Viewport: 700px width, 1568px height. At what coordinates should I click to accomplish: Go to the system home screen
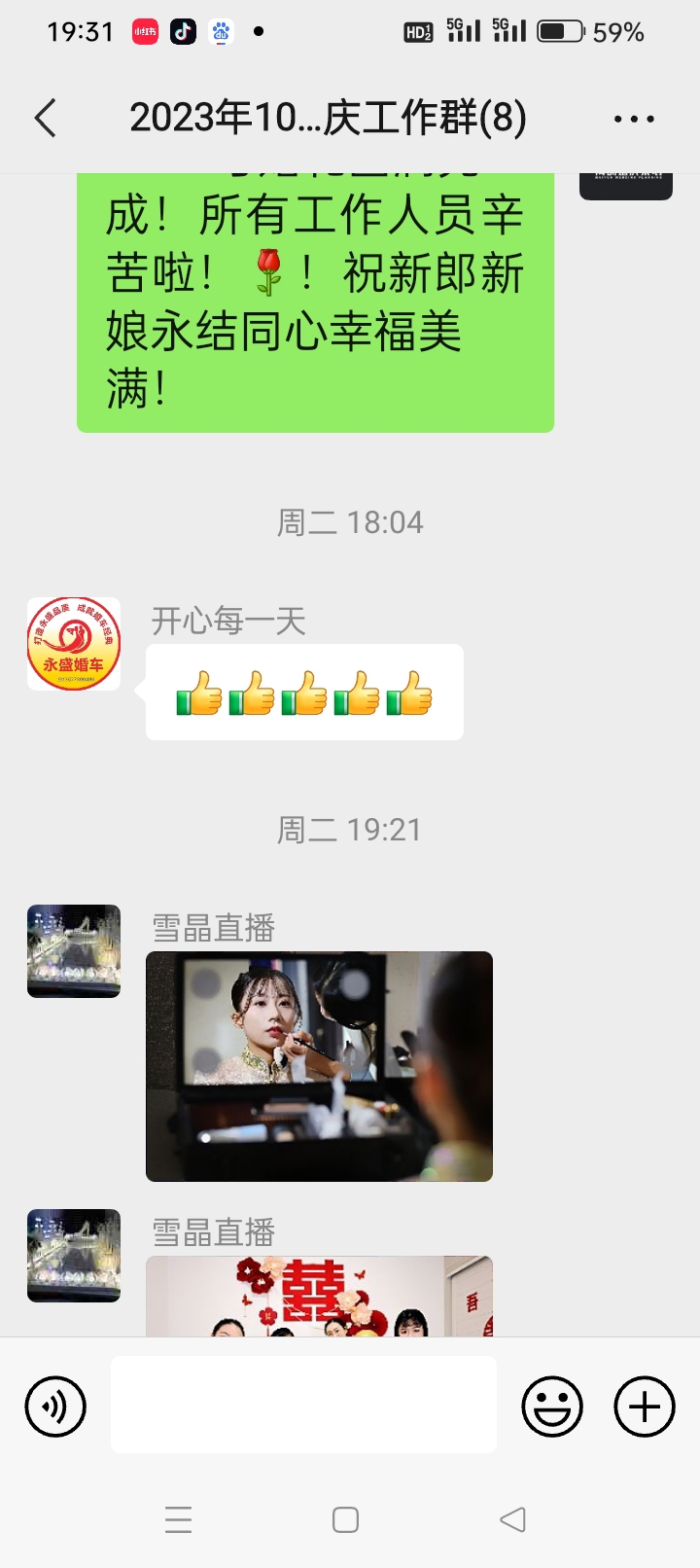[x=345, y=1519]
